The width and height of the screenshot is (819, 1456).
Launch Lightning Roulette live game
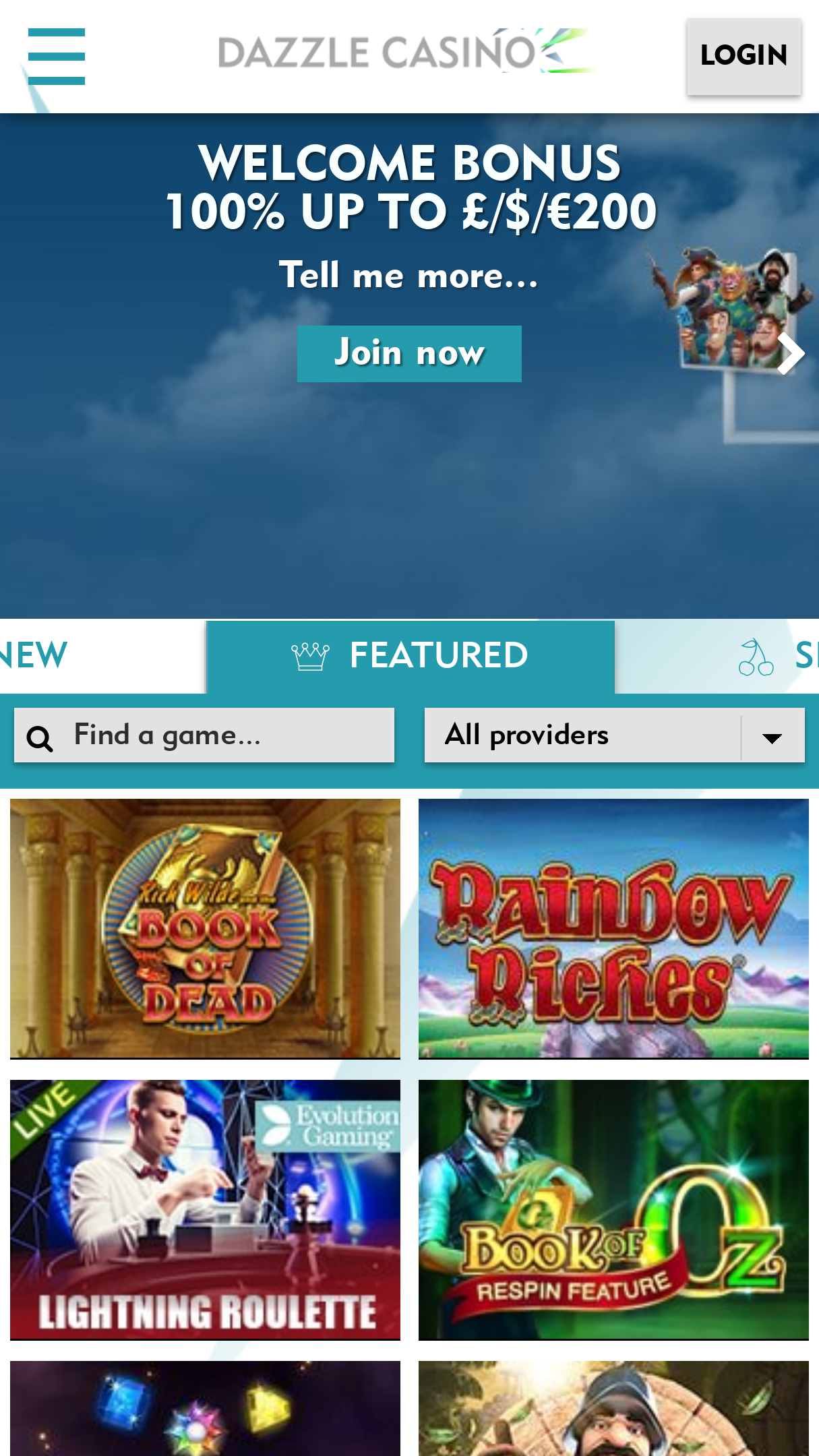click(205, 1210)
